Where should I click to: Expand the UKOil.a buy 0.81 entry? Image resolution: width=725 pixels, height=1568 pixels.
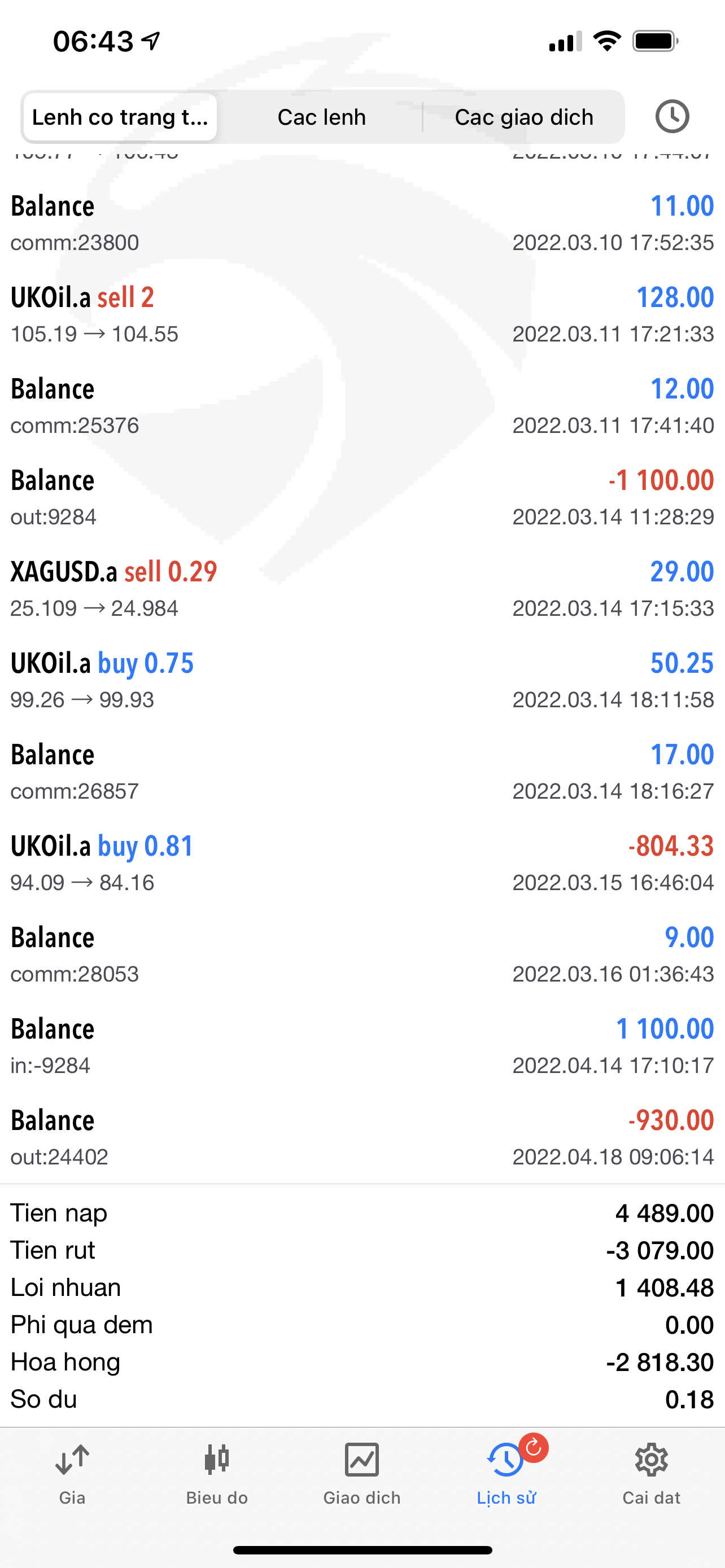point(362,862)
